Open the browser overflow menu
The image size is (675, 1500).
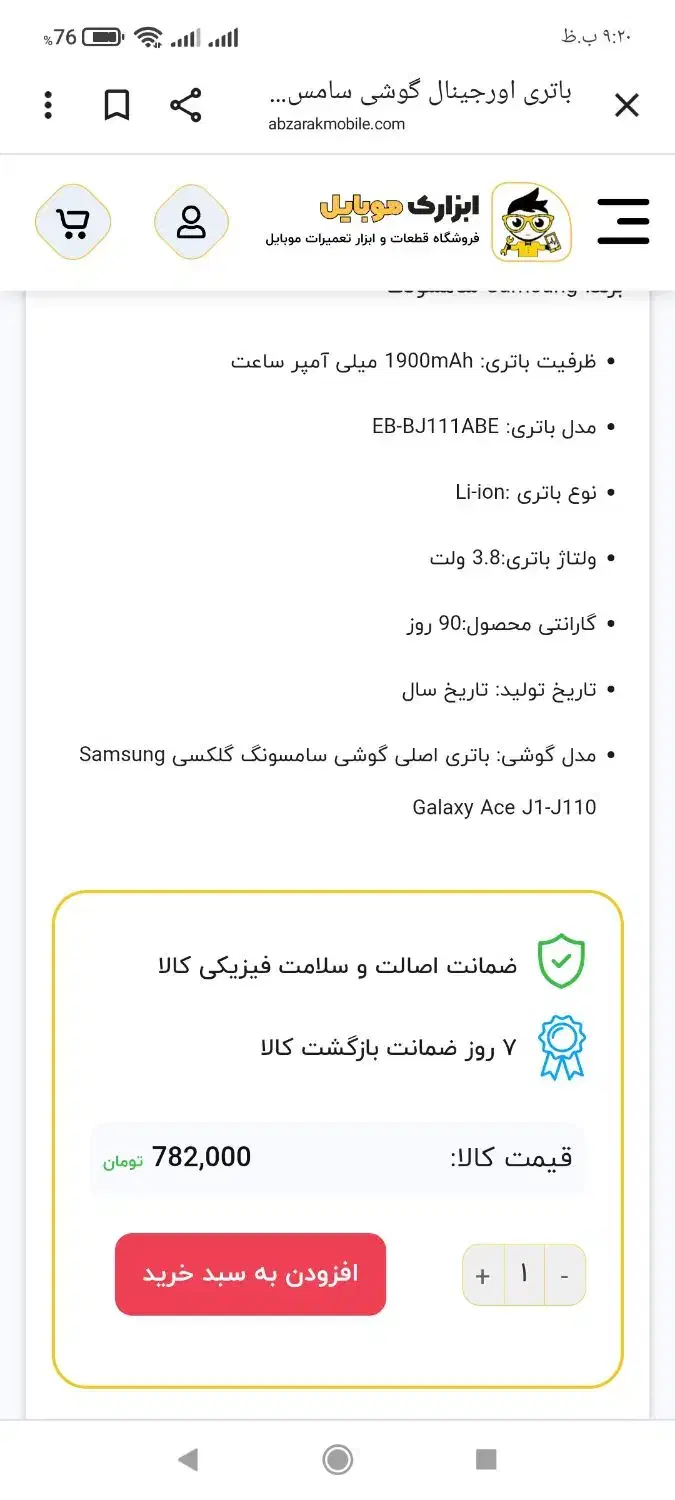tap(48, 105)
